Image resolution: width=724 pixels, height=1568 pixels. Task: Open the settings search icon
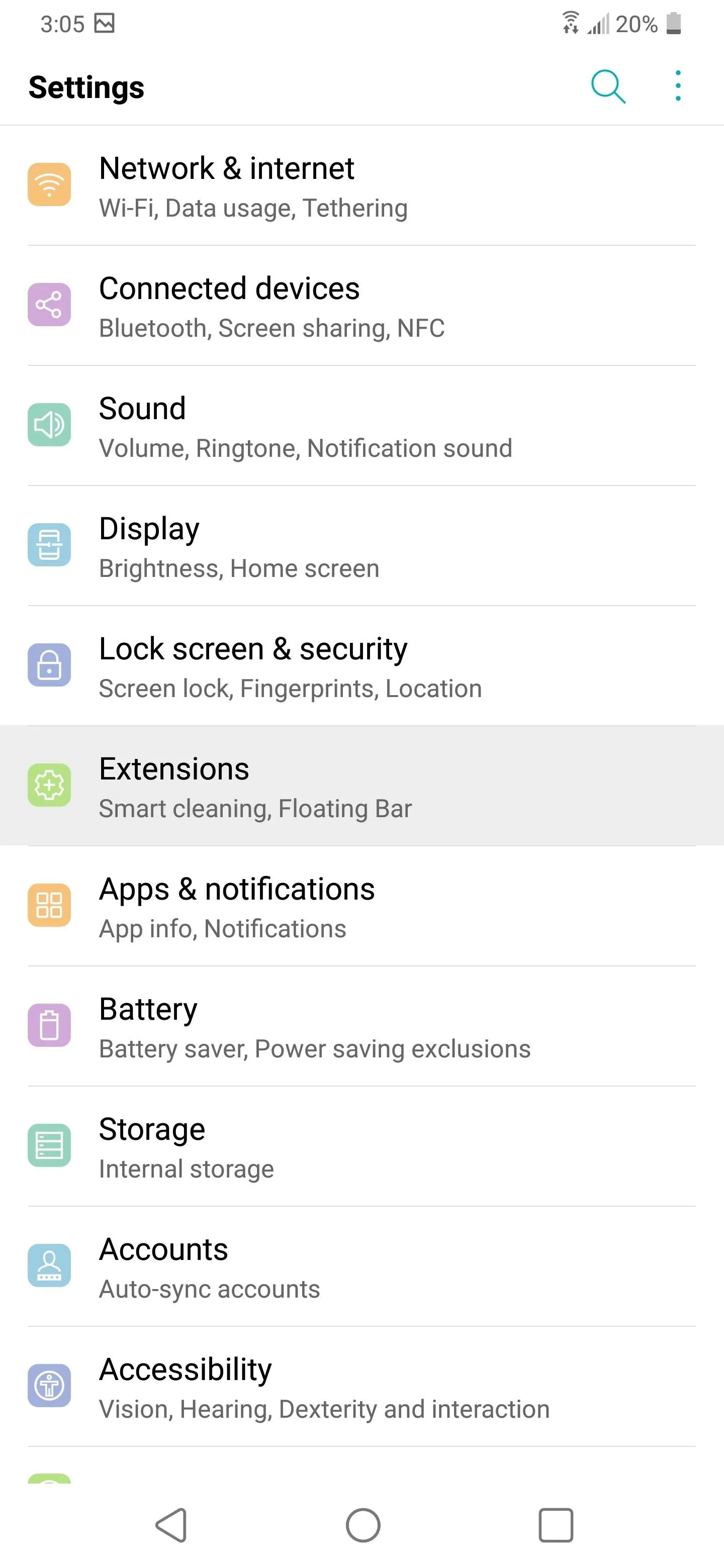coord(608,86)
